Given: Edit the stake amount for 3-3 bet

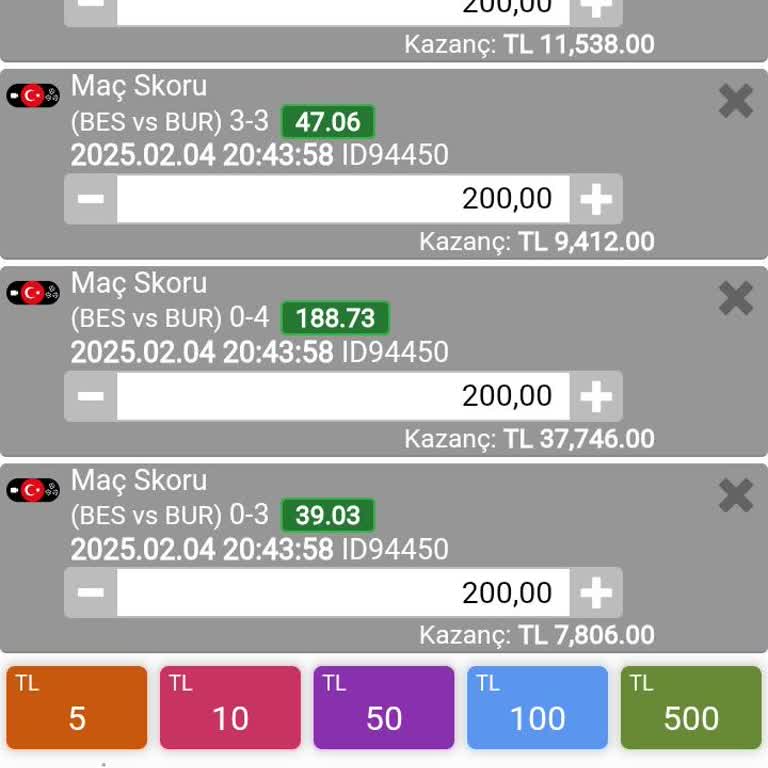Looking at the screenshot, I should pyautogui.click(x=343, y=199).
